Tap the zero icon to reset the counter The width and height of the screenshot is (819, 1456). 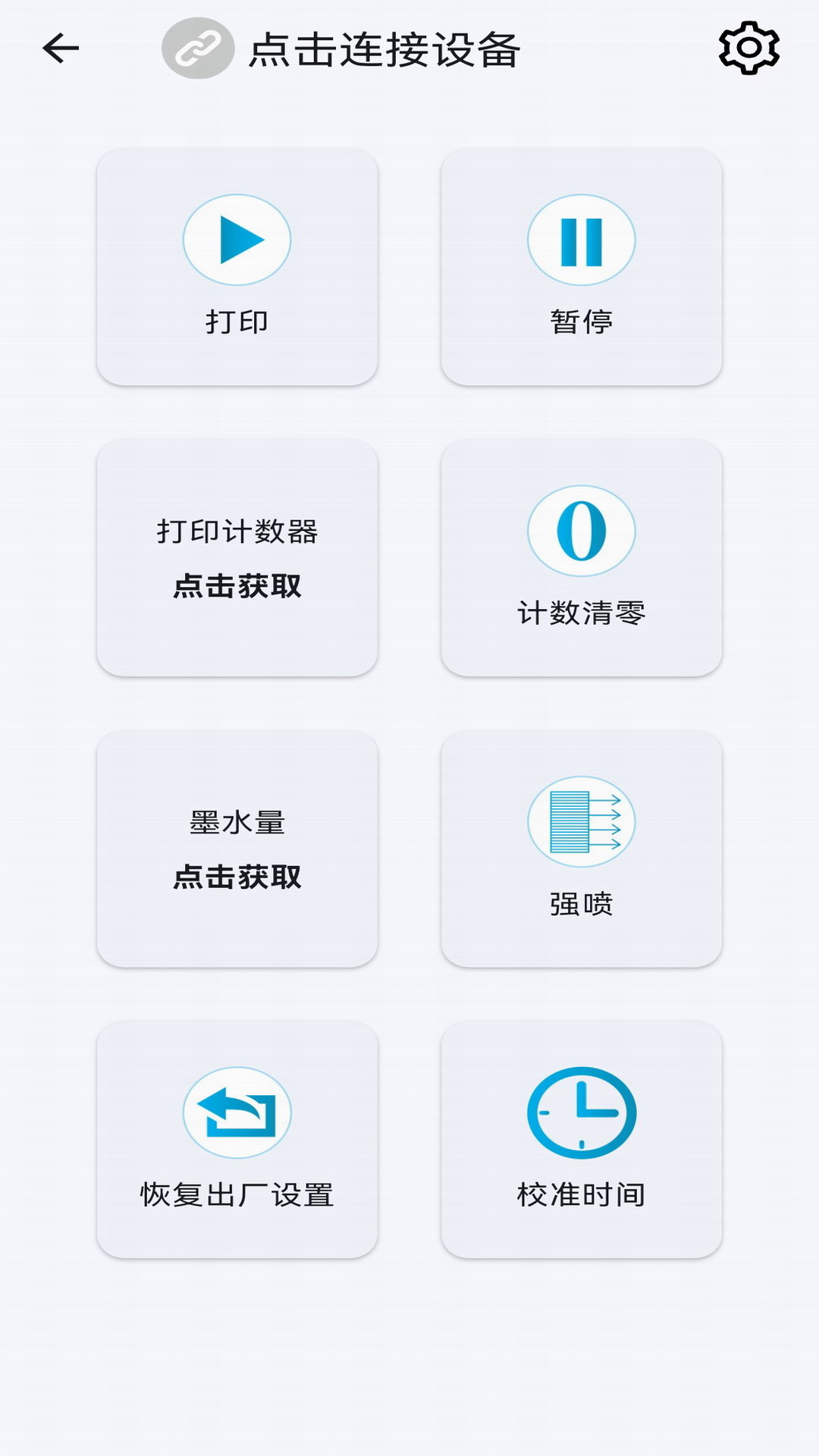click(x=581, y=531)
